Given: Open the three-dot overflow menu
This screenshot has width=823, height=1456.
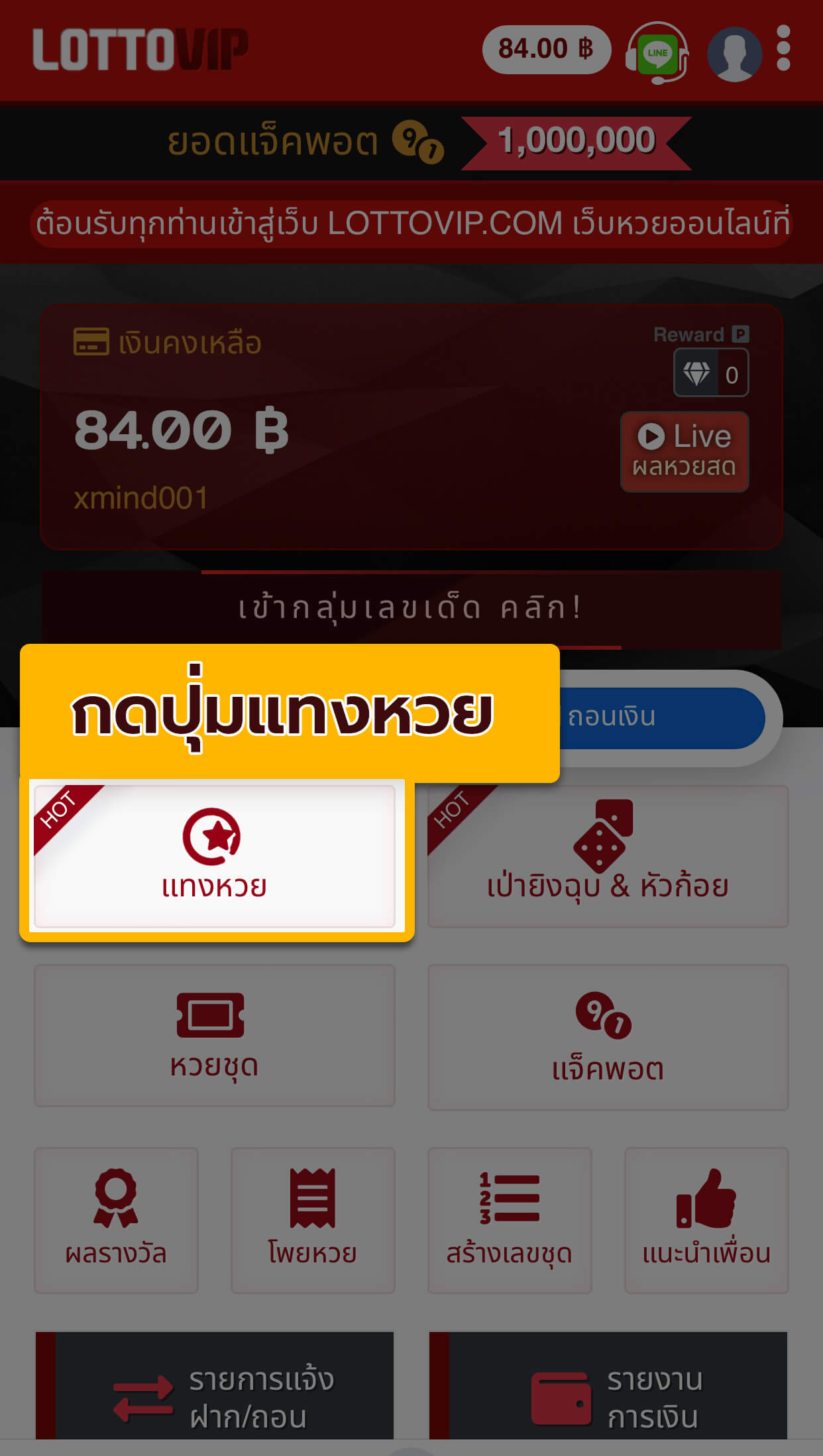Looking at the screenshot, I should click(x=783, y=48).
